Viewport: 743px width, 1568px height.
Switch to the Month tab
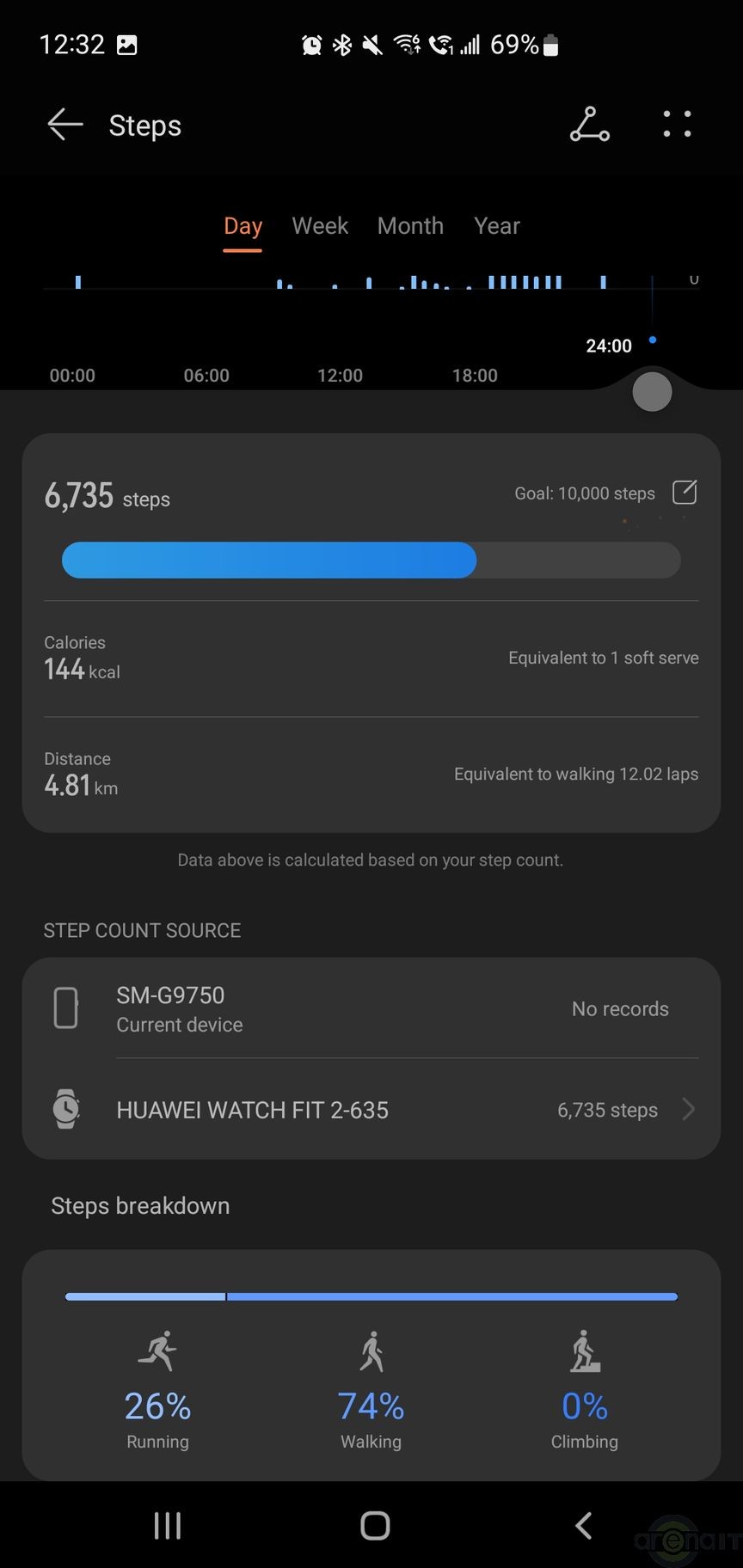point(410,226)
